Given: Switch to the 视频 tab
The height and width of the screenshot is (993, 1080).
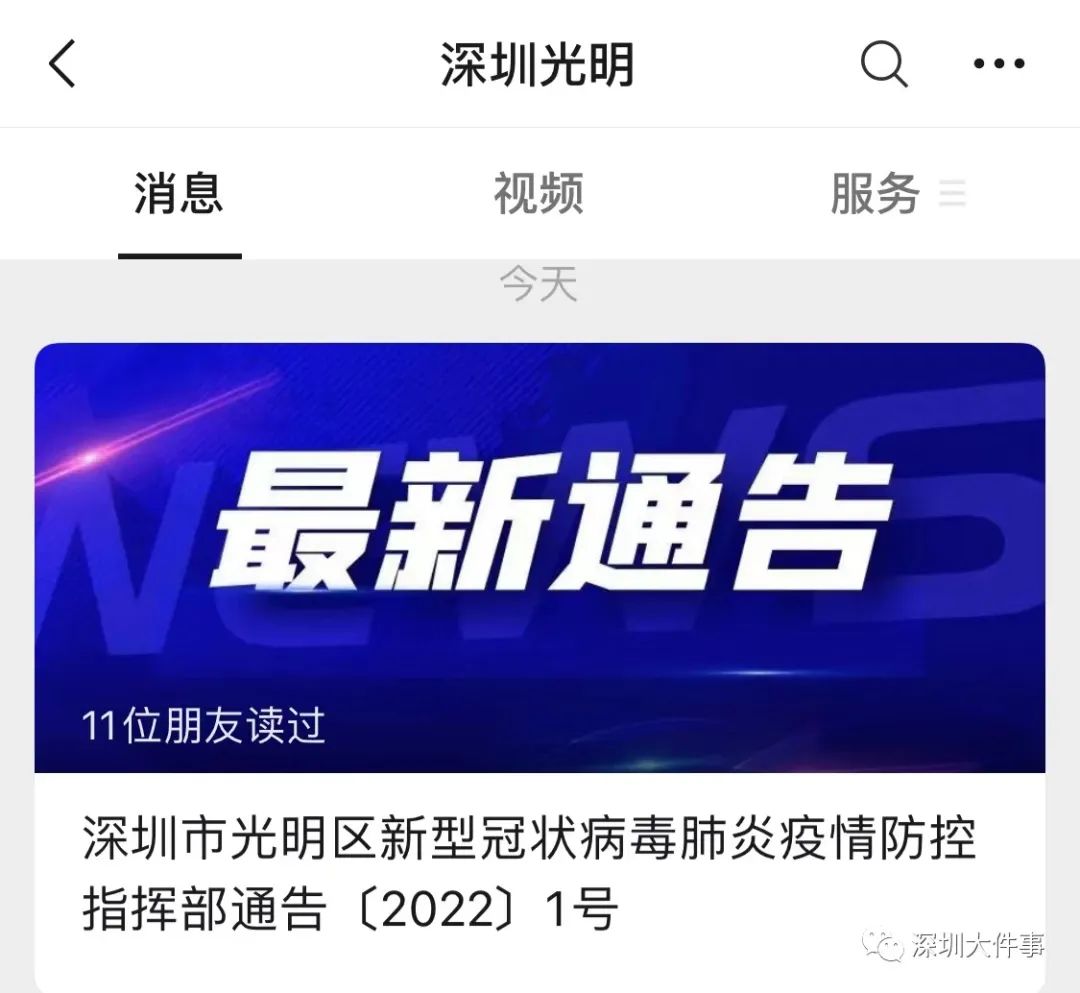Looking at the screenshot, I should pyautogui.click(x=538, y=194).
